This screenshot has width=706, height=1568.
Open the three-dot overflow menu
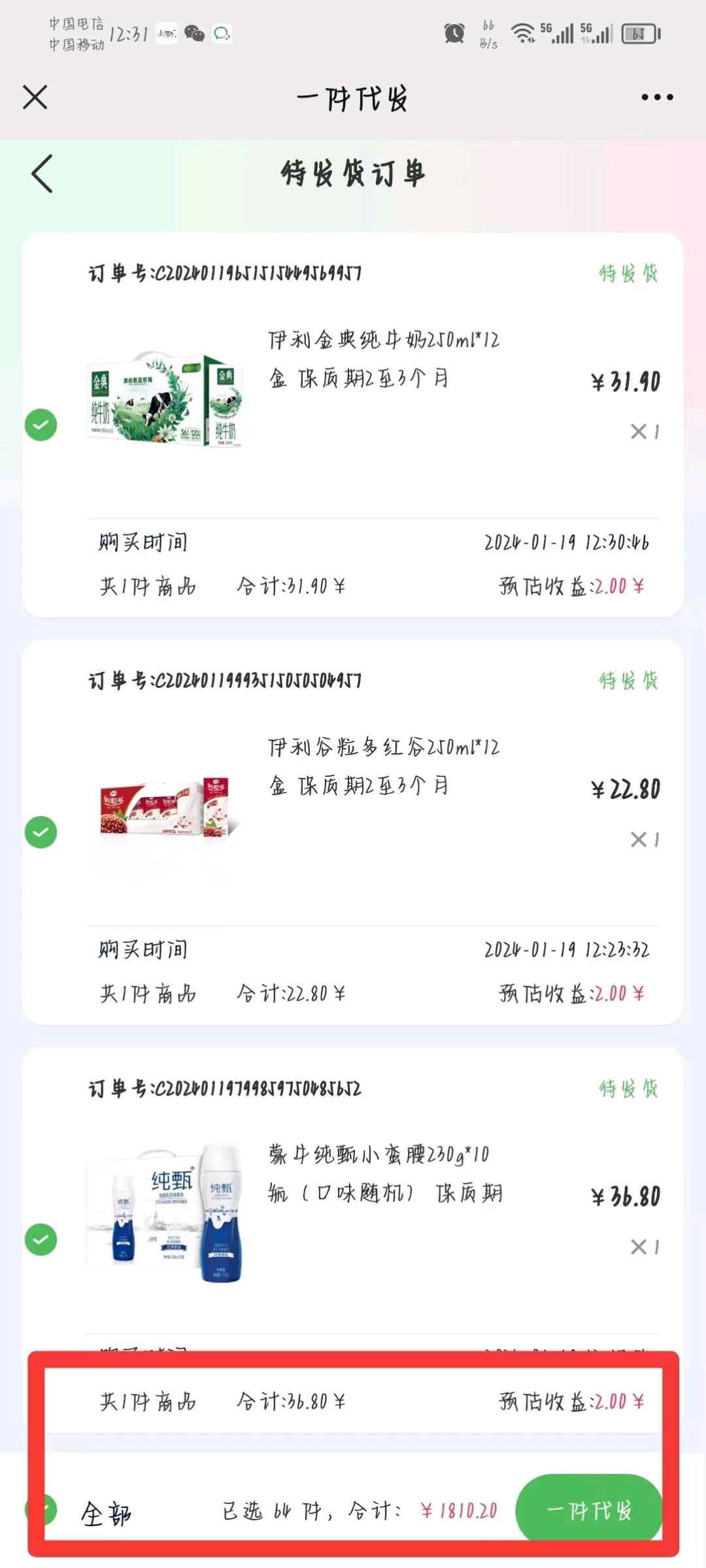click(x=656, y=97)
